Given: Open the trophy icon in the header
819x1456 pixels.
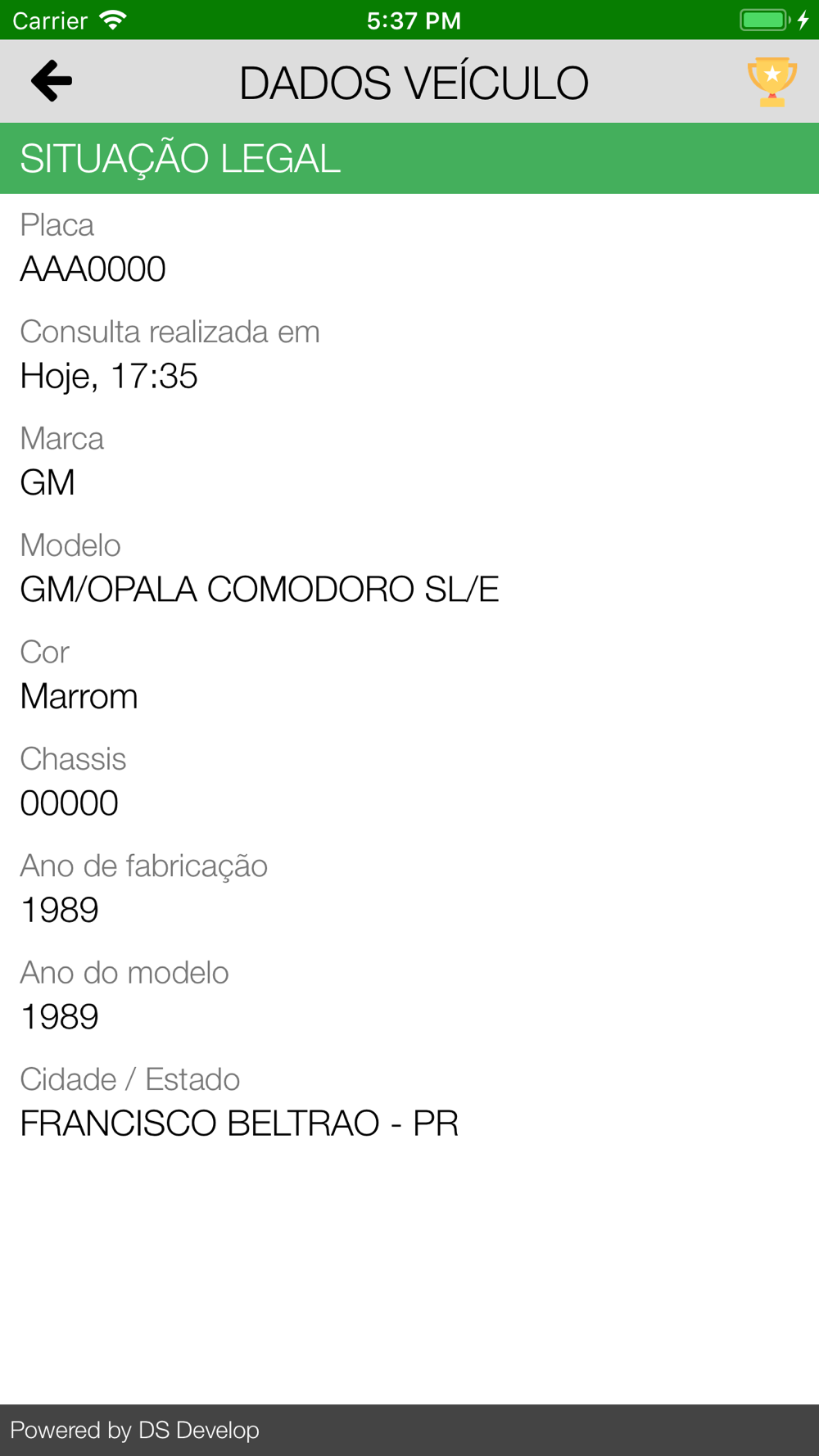Looking at the screenshot, I should [771, 81].
